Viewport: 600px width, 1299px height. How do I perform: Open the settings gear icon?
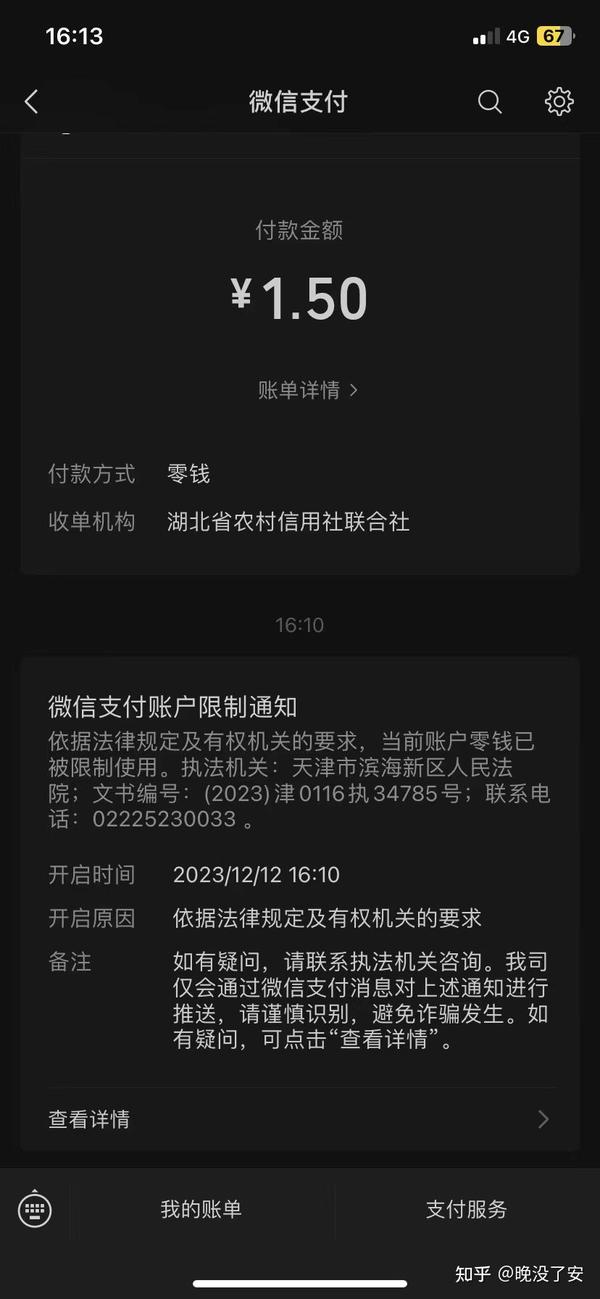[559, 101]
